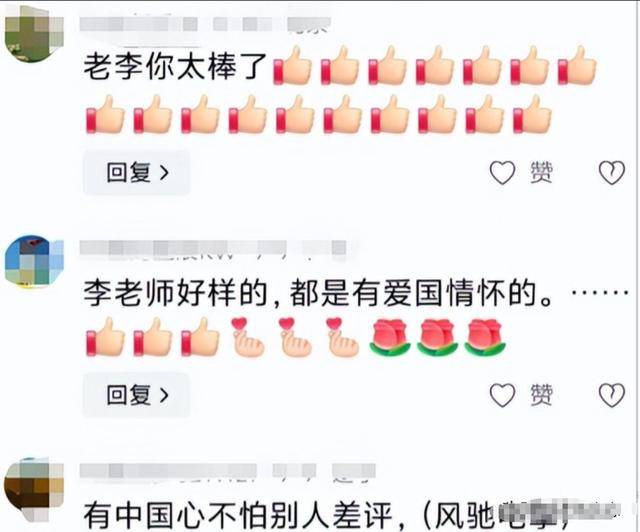Reply to the comment 李老师好样的
The height and width of the screenshot is (532, 640).
pyautogui.click(x=136, y=394)
